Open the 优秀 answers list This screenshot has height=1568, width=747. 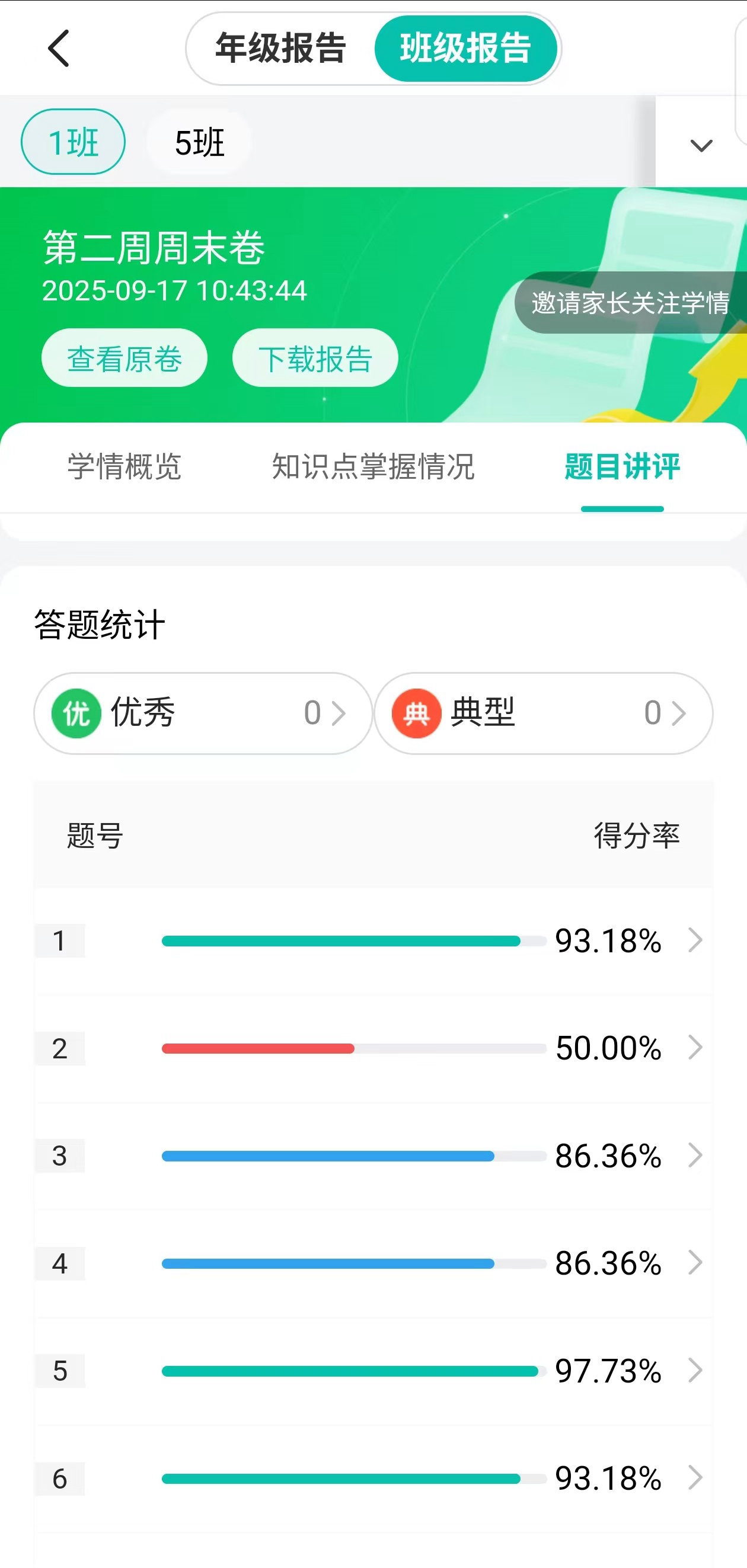(x=203, y=713)
